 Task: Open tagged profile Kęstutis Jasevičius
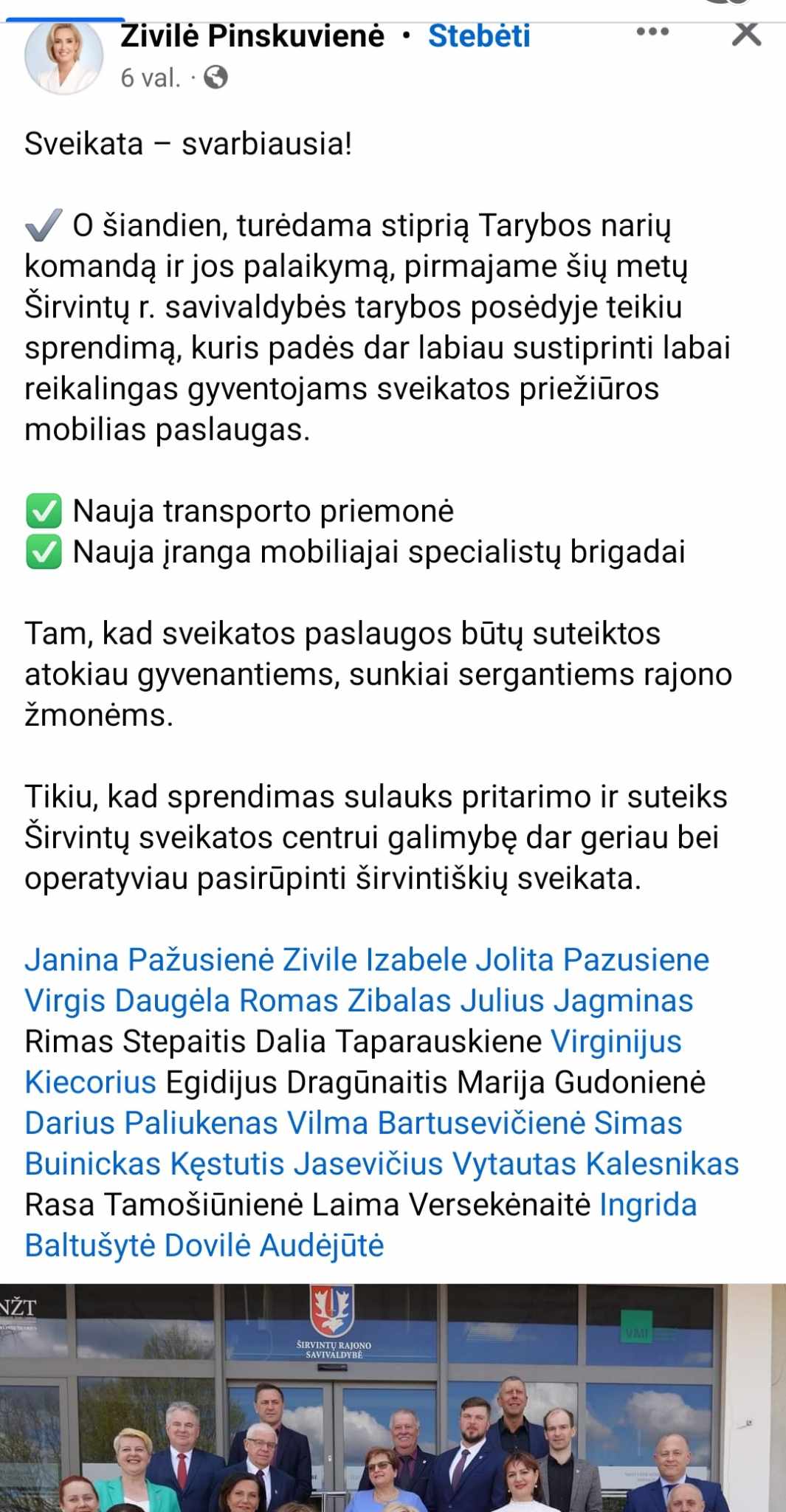pos(306,1164)
